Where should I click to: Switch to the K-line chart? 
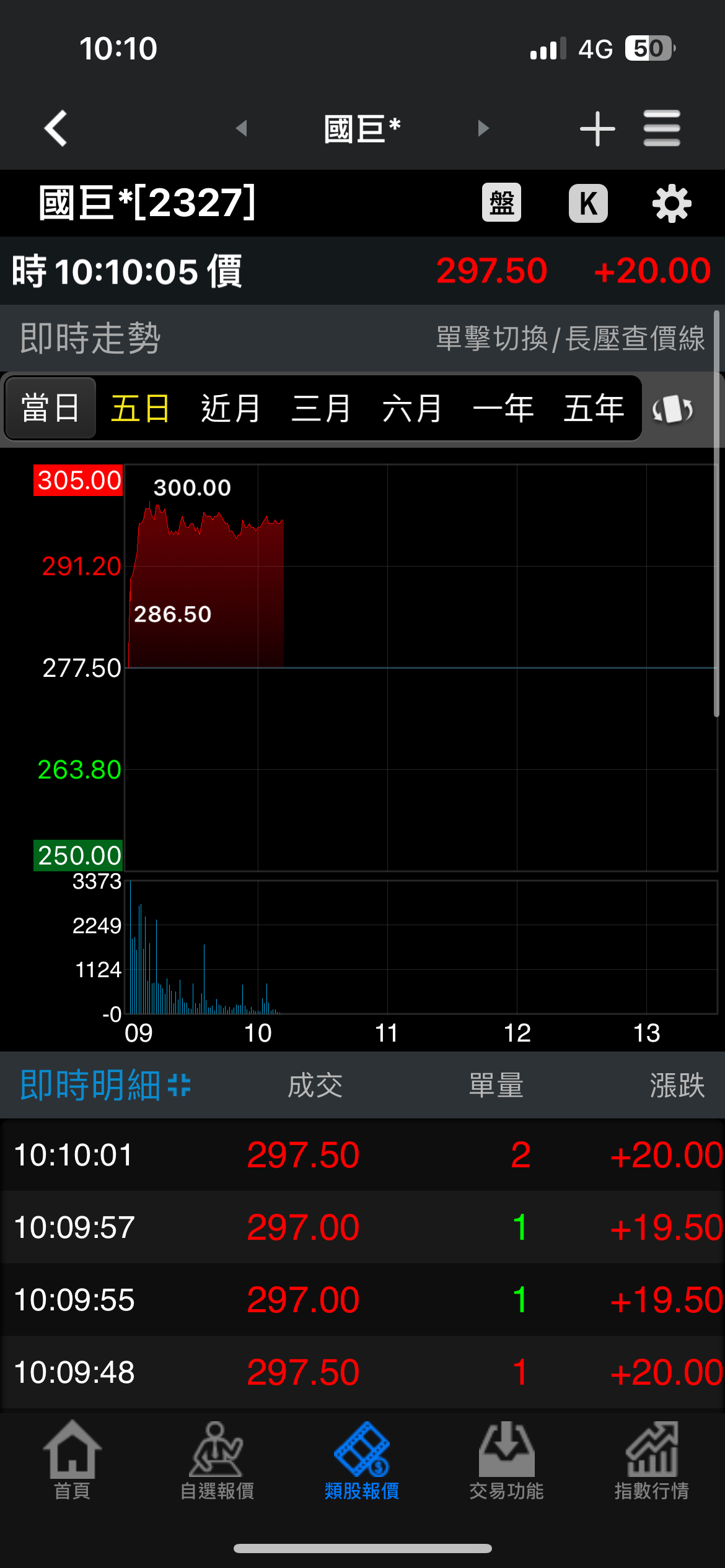587,203
